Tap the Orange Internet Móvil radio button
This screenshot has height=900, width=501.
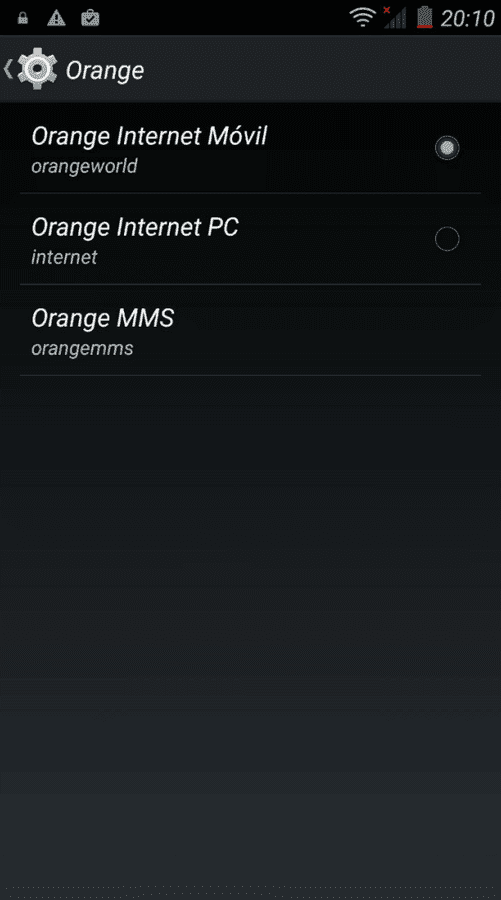point(446,148)
